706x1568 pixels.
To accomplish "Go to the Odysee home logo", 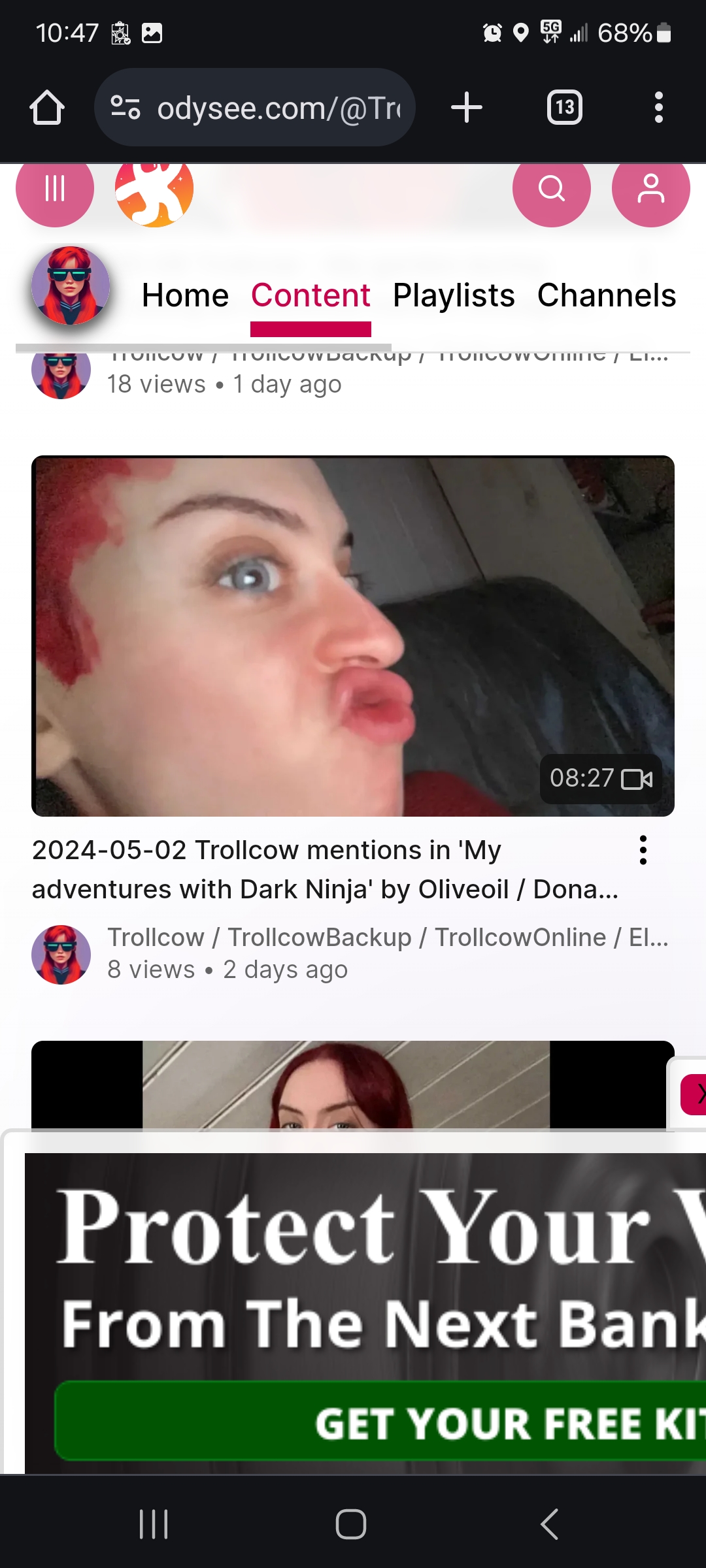I will coord(154,191).
